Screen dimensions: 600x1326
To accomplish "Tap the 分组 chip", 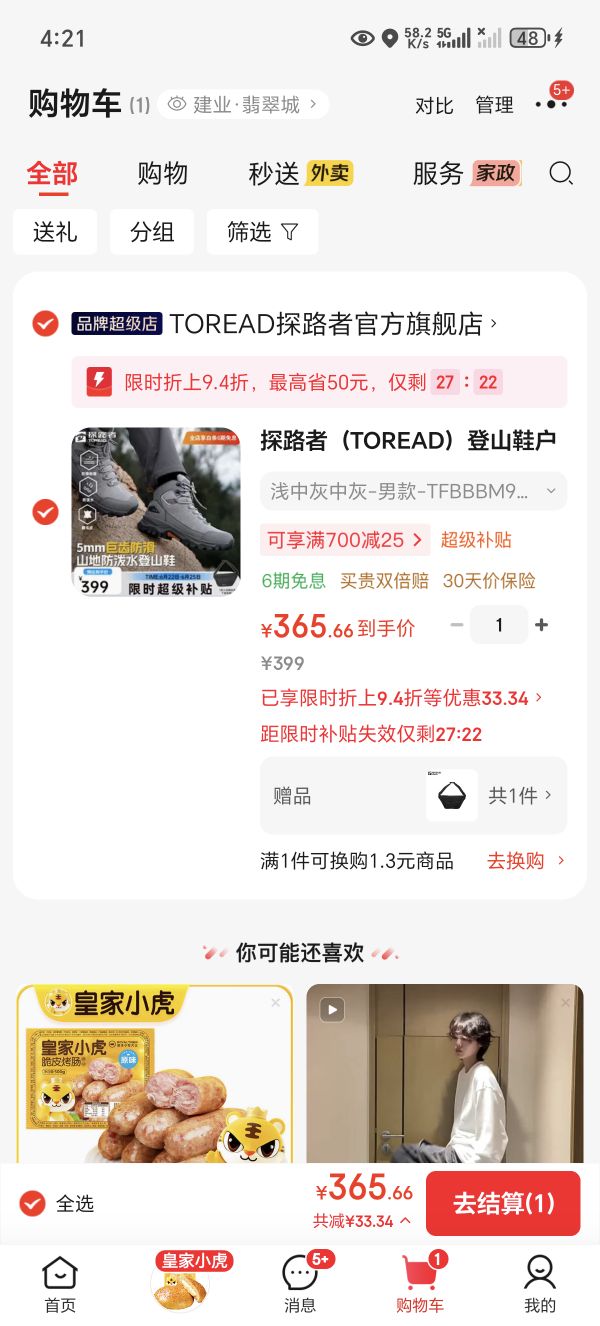I will 152,232.
